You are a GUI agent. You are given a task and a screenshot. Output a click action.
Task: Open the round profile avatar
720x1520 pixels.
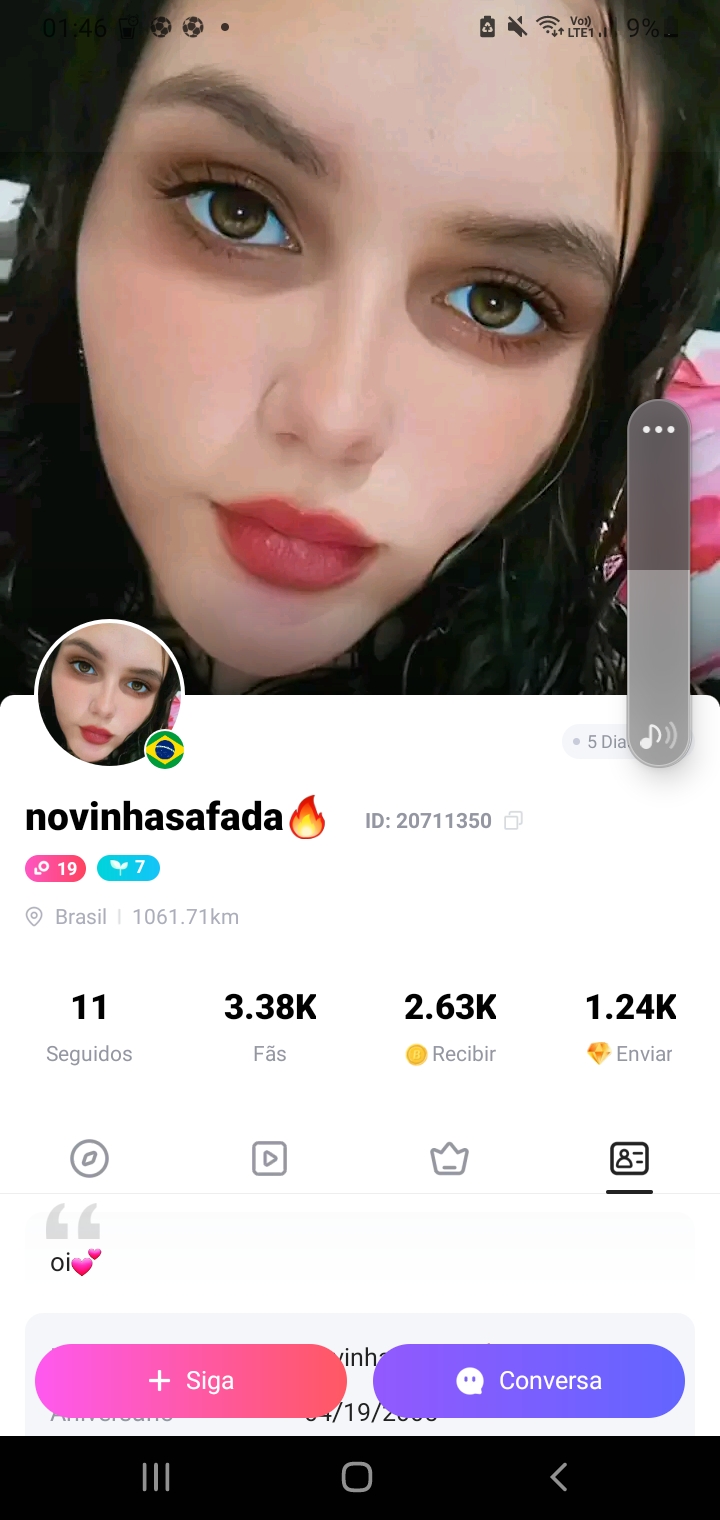(x=108, y=693)
